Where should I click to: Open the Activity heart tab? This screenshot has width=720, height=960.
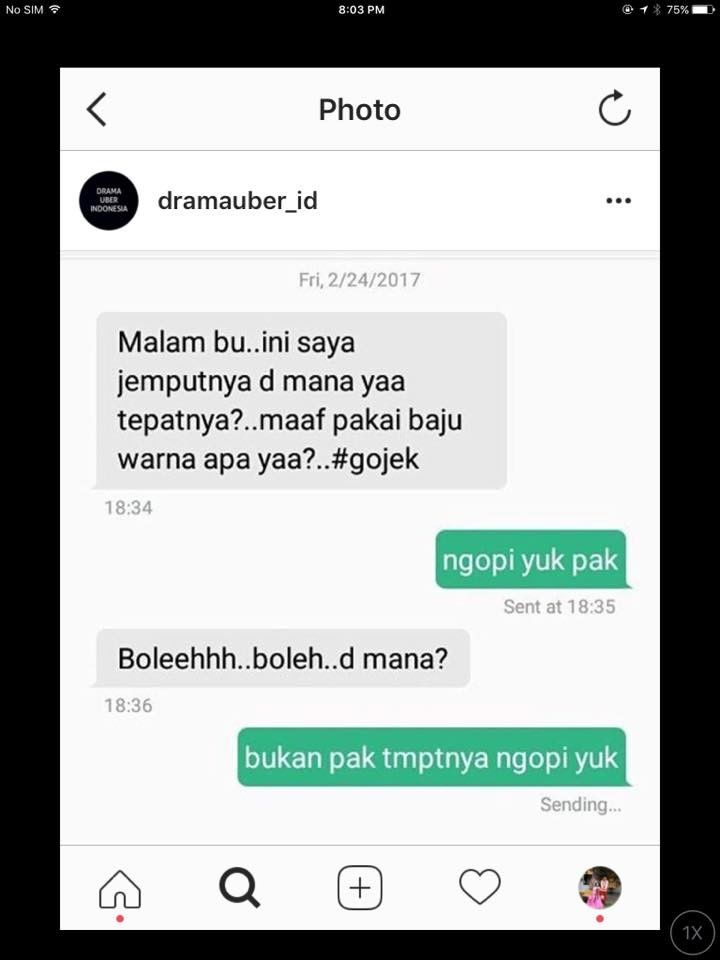479,887
